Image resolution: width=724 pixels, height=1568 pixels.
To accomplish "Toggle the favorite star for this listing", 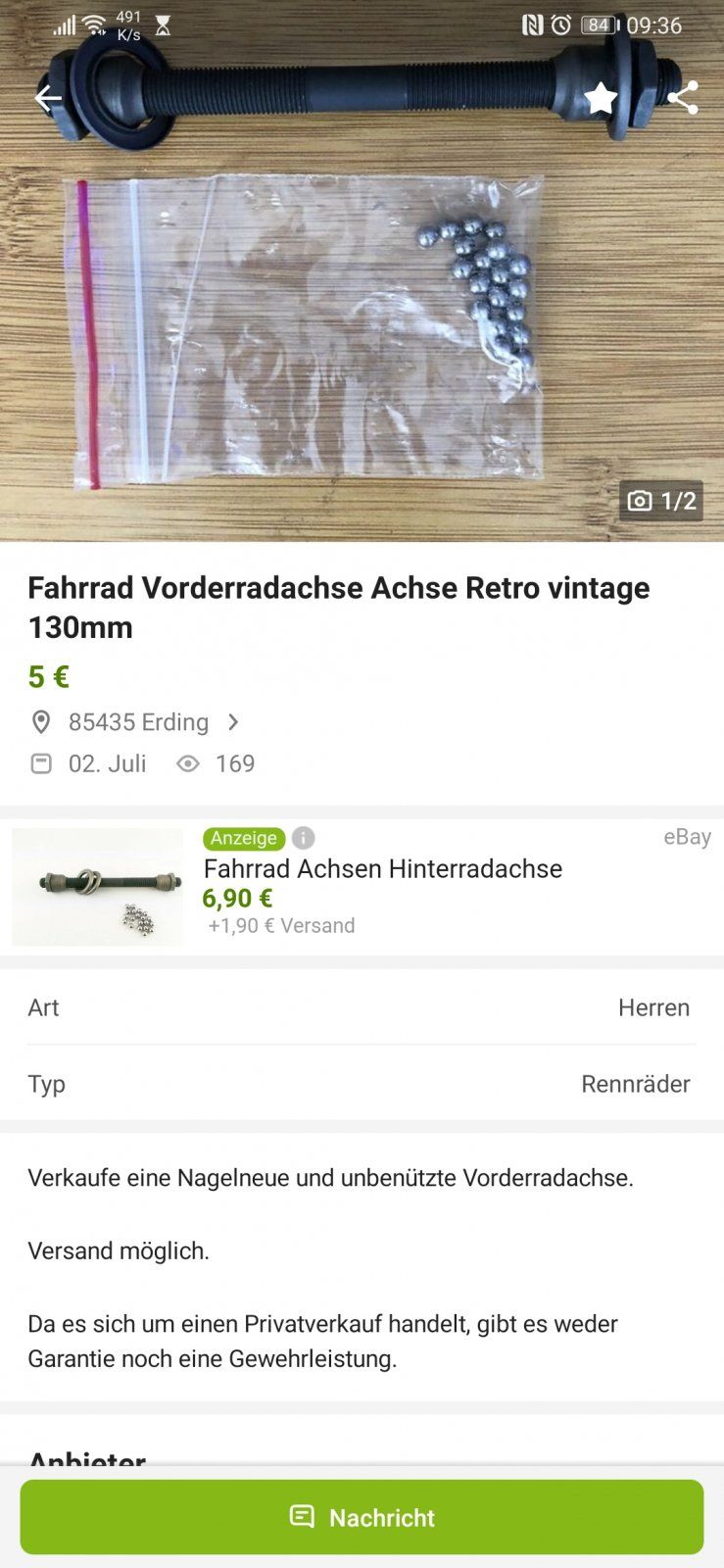I will 601,98.
